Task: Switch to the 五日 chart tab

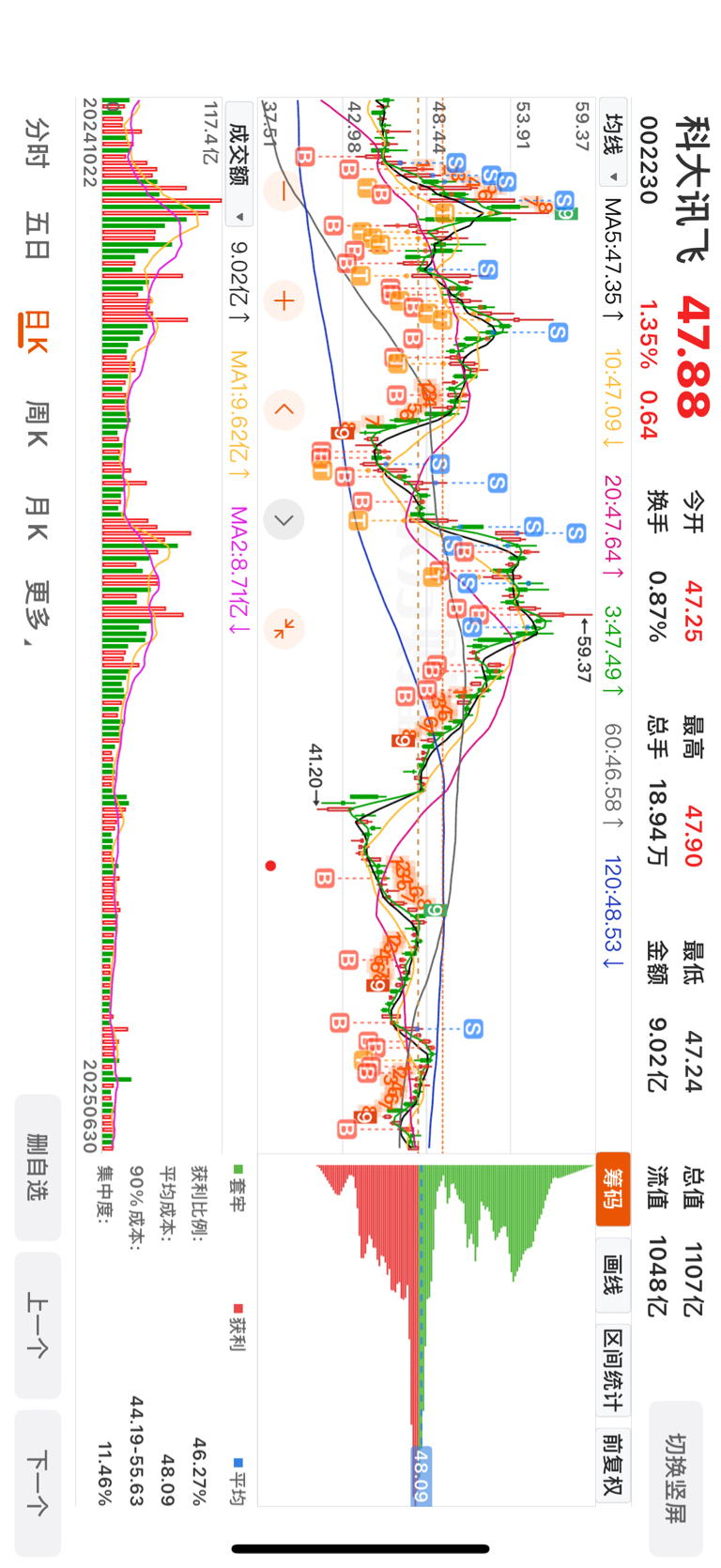Action: 37,236
